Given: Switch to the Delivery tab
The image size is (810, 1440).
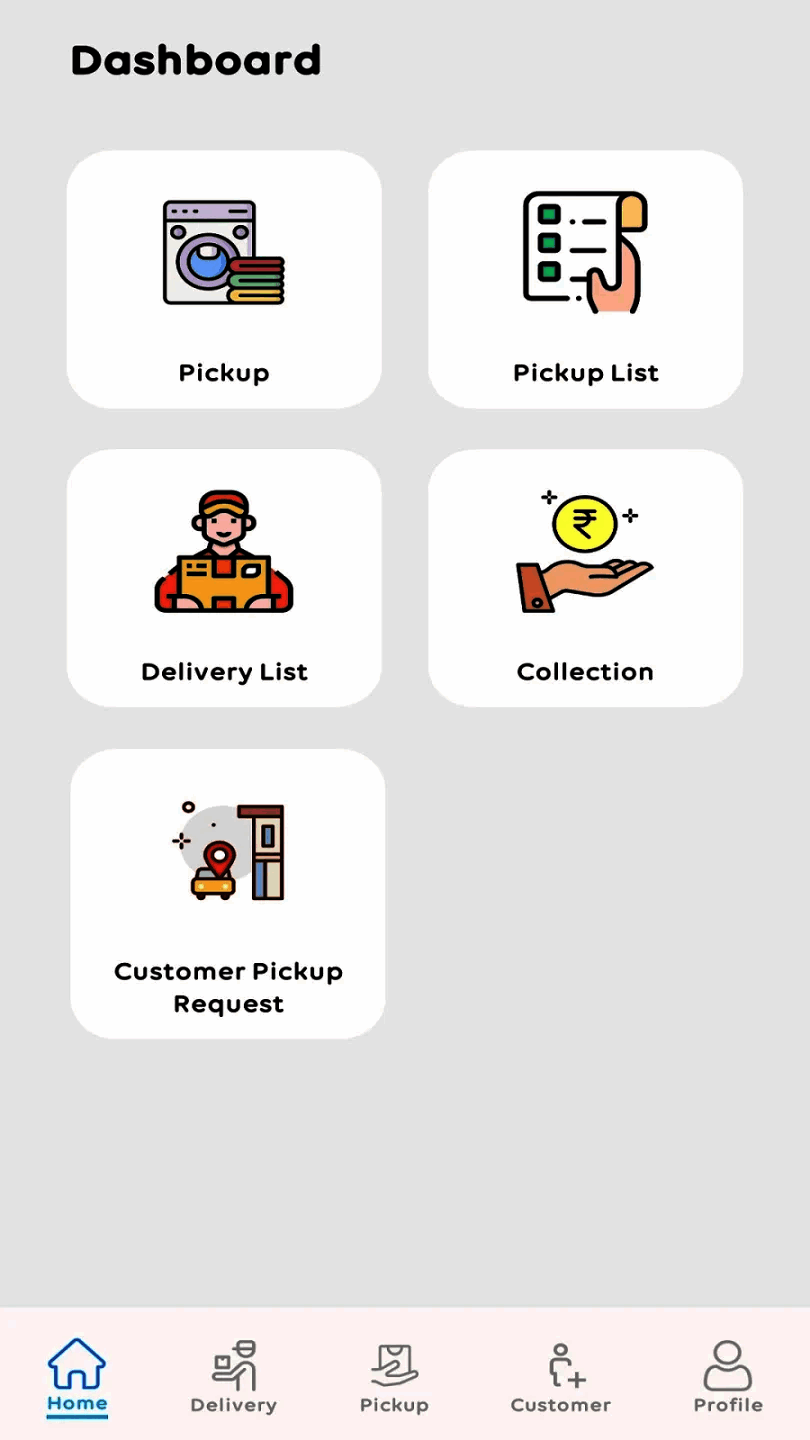Looking at the screenshot, I should point(234,1377).
